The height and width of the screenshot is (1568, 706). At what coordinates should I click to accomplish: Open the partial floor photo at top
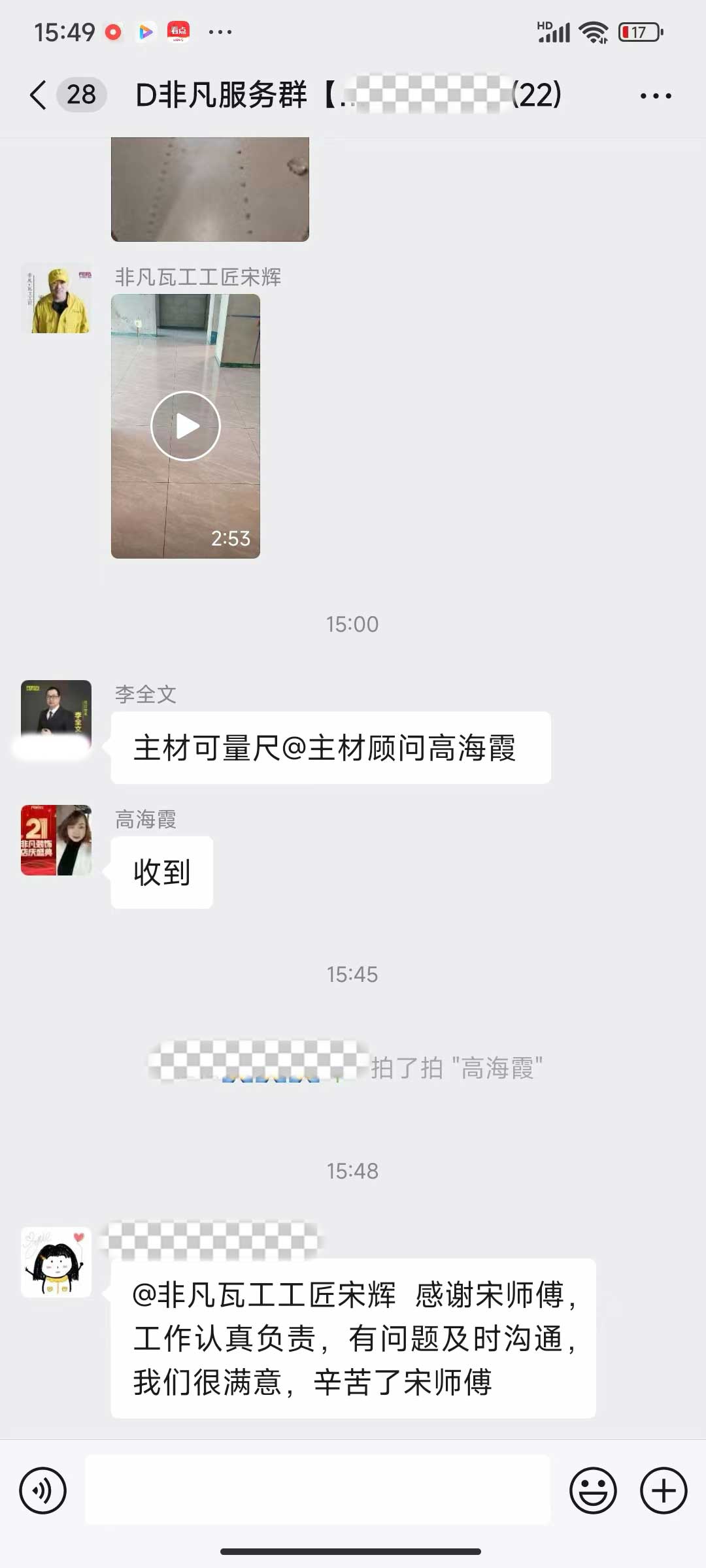tap(210, 189)
